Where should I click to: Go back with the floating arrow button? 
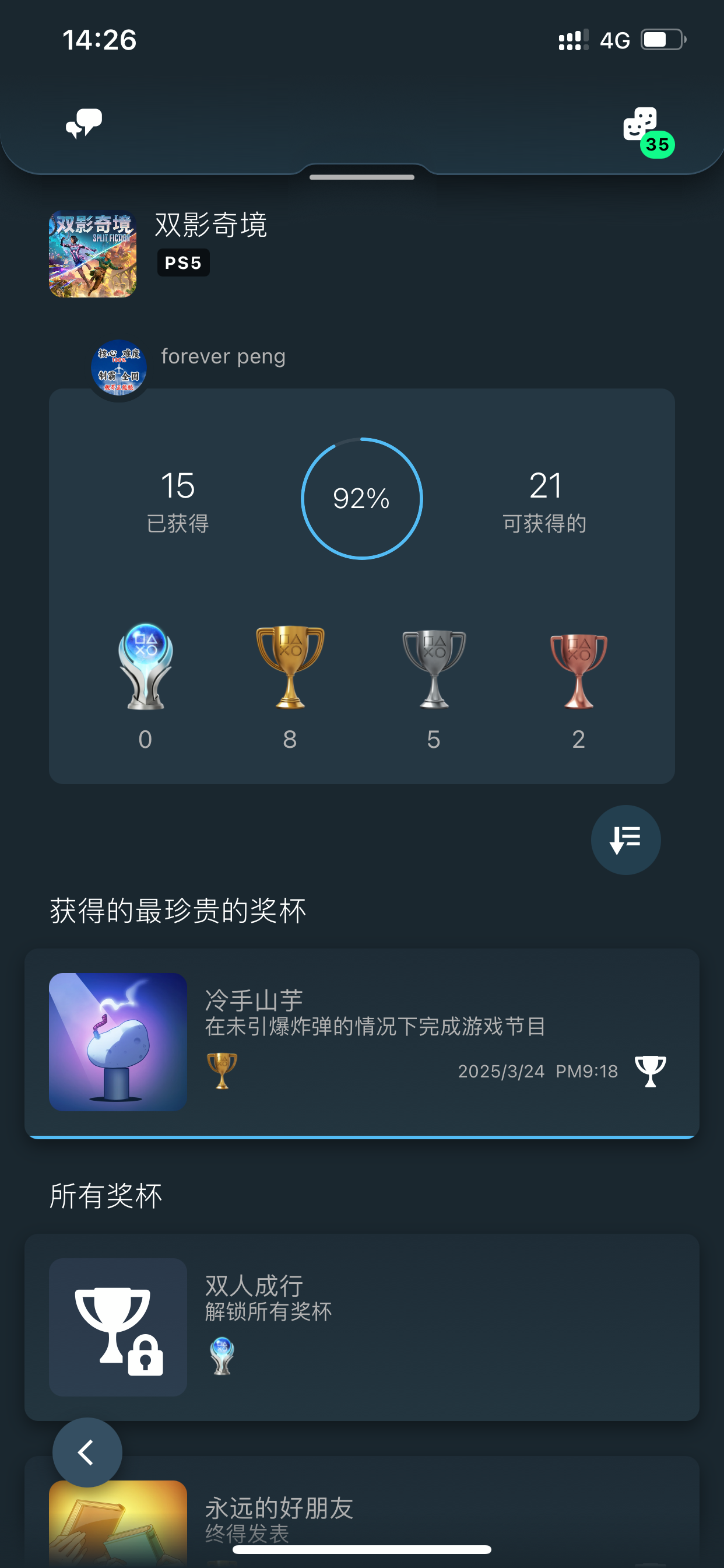coord(87,1452)
